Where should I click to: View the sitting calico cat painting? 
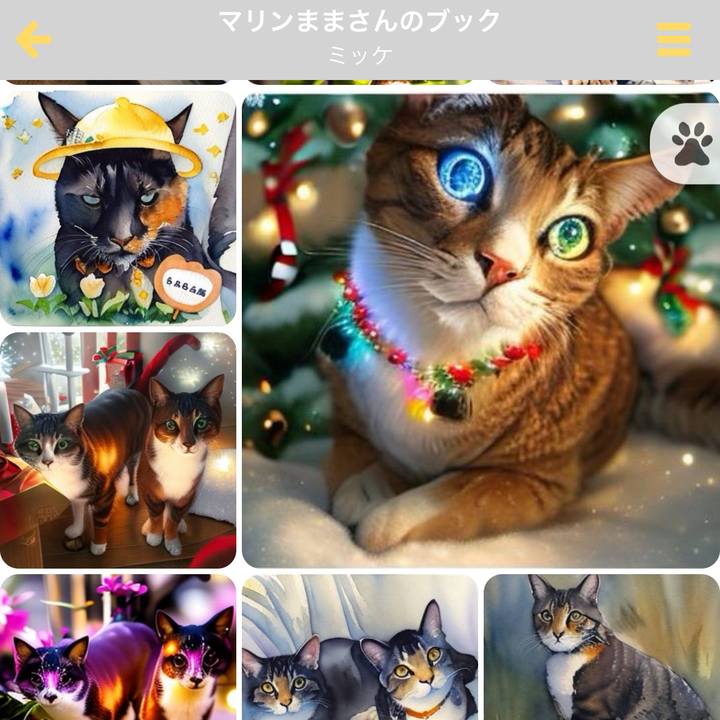(601, 648)
